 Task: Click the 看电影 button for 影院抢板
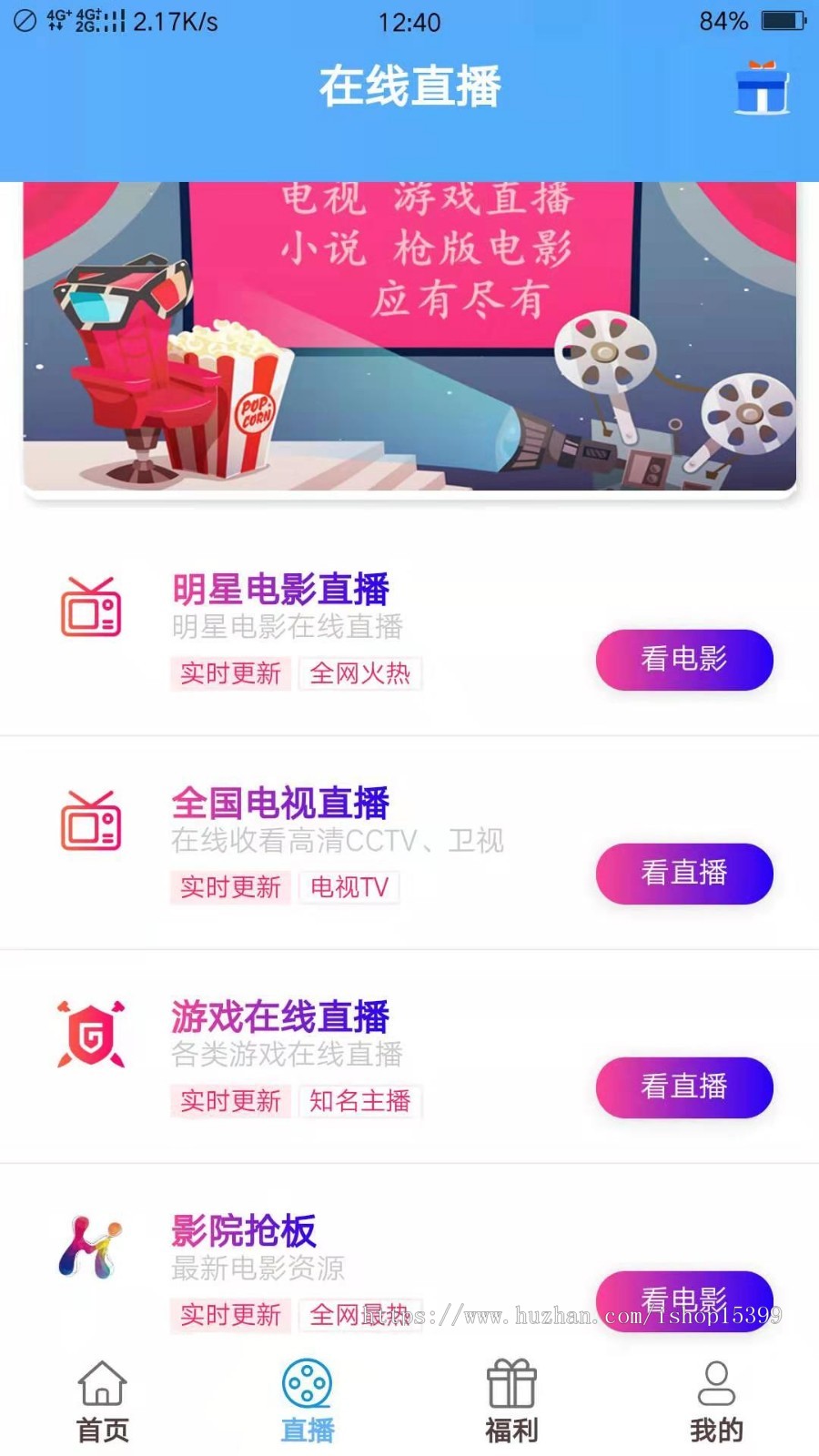pos(683,1299)
